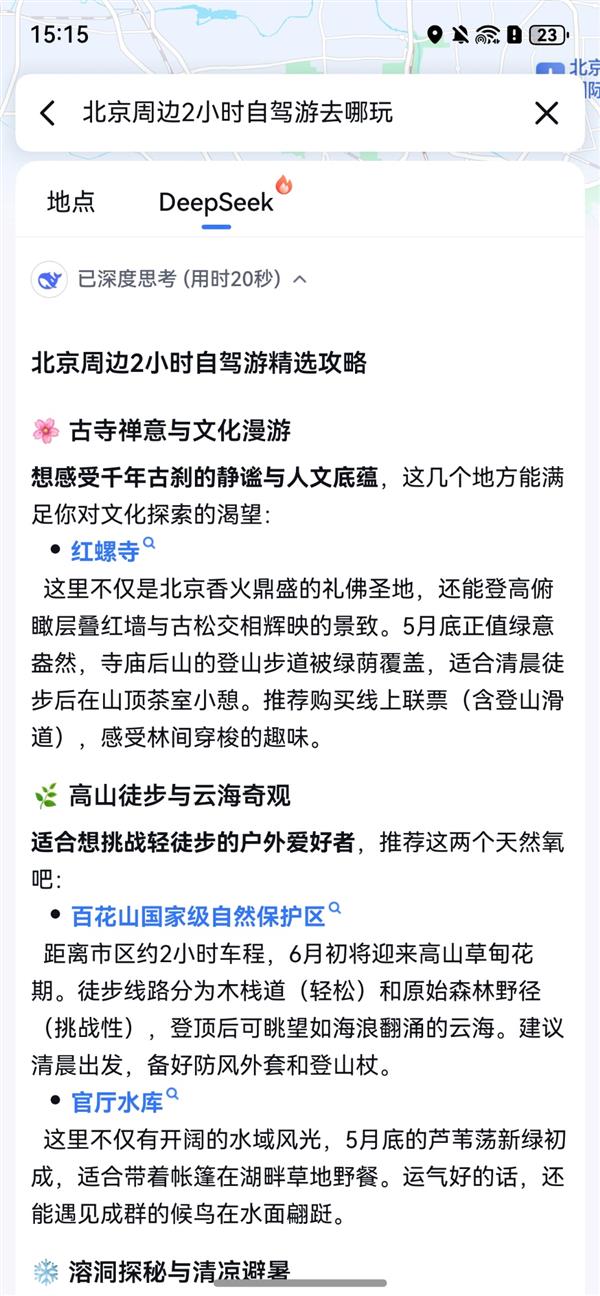
Task: Collapse the 已深度思考 section
Action: click(298, 279)
